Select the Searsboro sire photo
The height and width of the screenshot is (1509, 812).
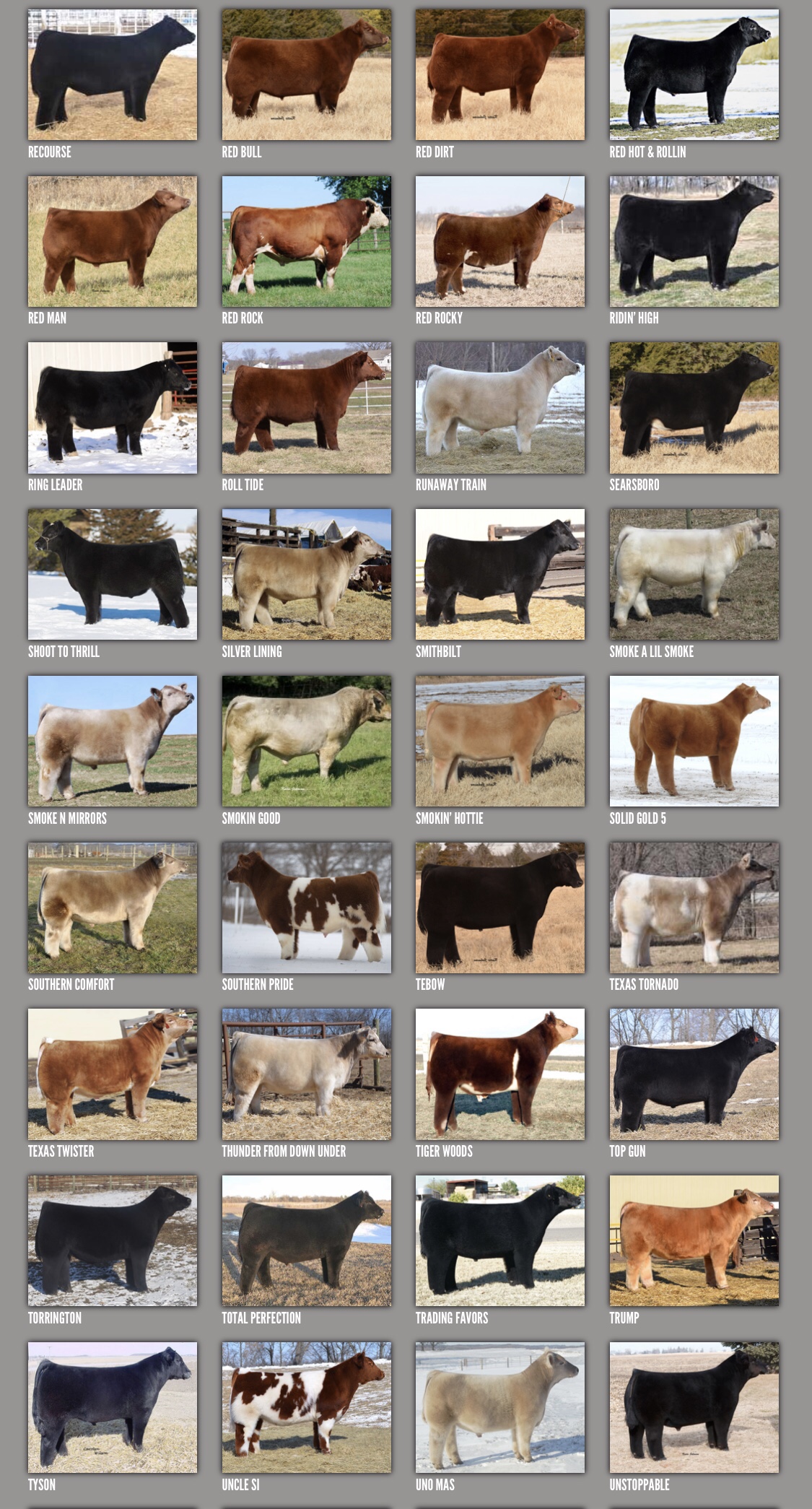(x=694, y=408)
